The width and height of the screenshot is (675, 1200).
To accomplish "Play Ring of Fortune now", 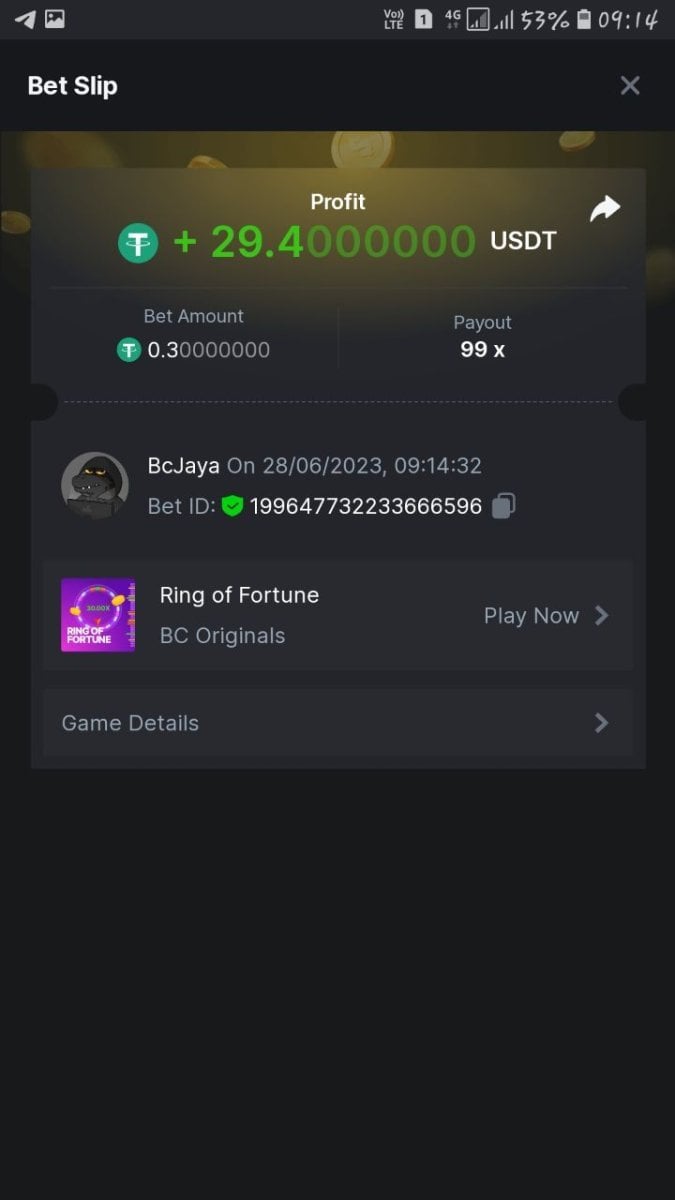I will pyautogui.click(x=545, y=616).
